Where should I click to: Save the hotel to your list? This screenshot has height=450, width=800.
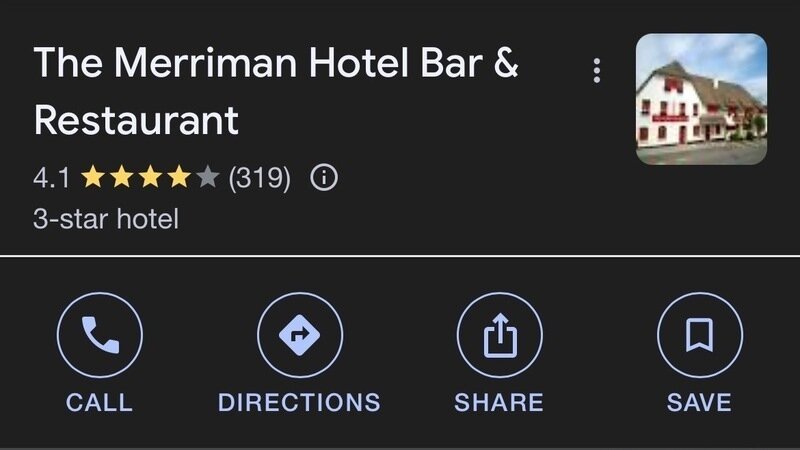(699, 337)
